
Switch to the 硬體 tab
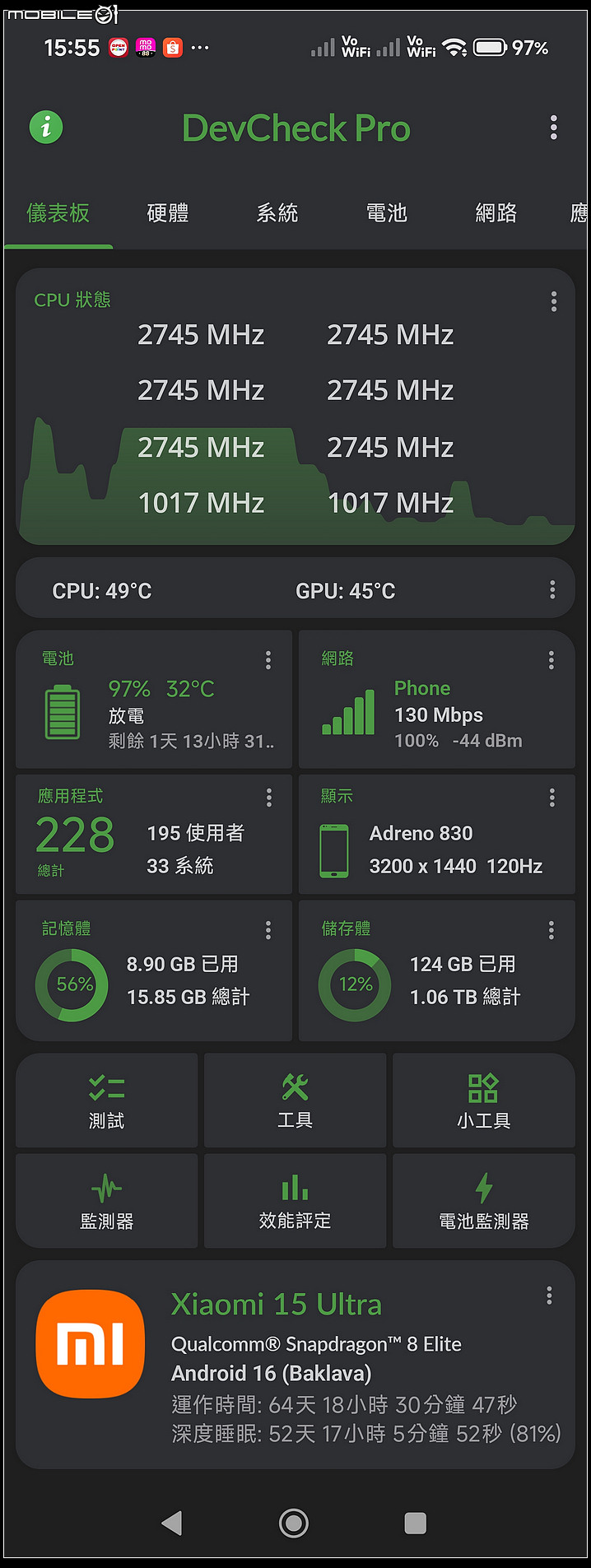pos(168,213)
